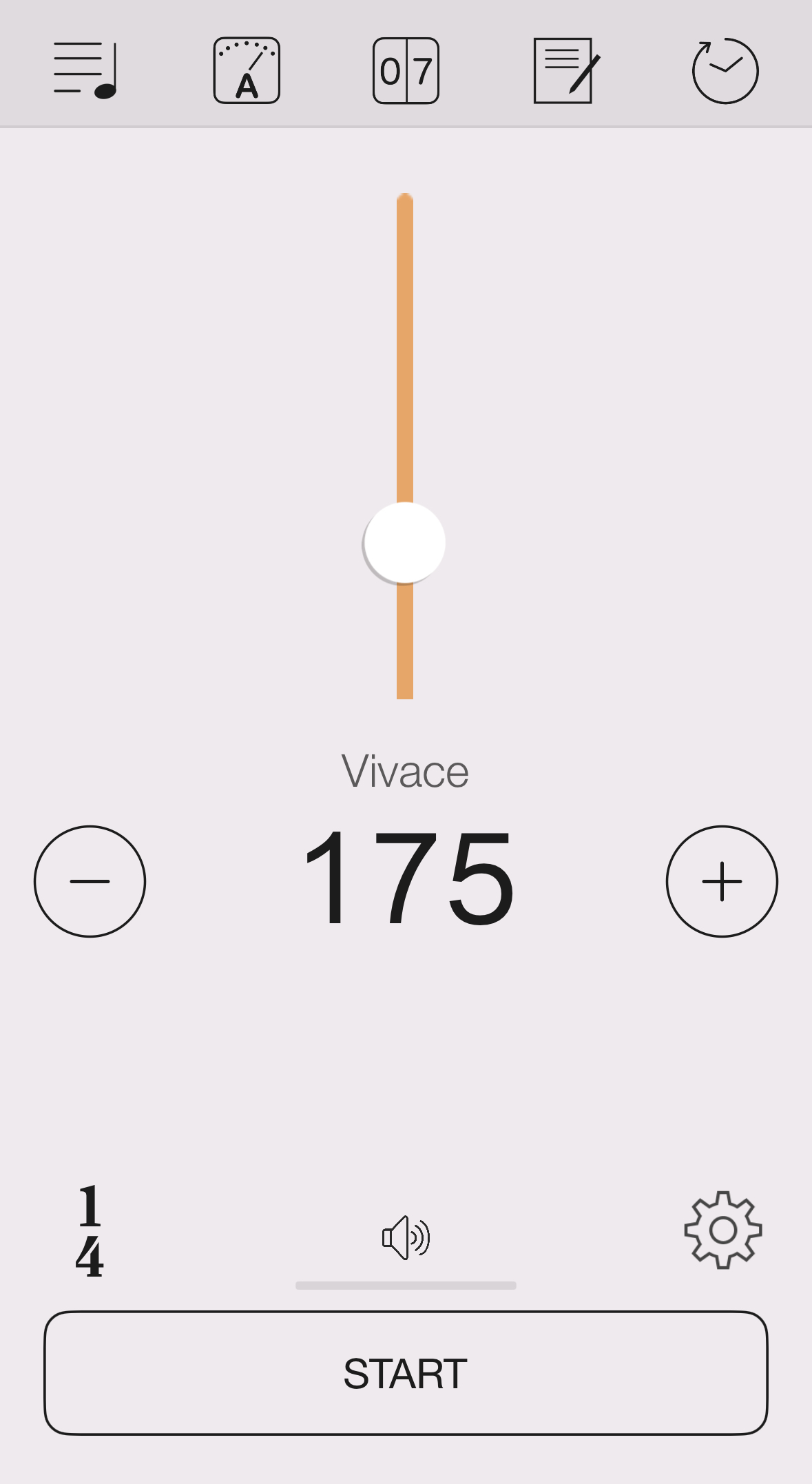Image resolution: width=812 pixels, height=1484 pixels.
Task: Open the song playlist icon
Action: pyautogui.click(x=85, y=70)
